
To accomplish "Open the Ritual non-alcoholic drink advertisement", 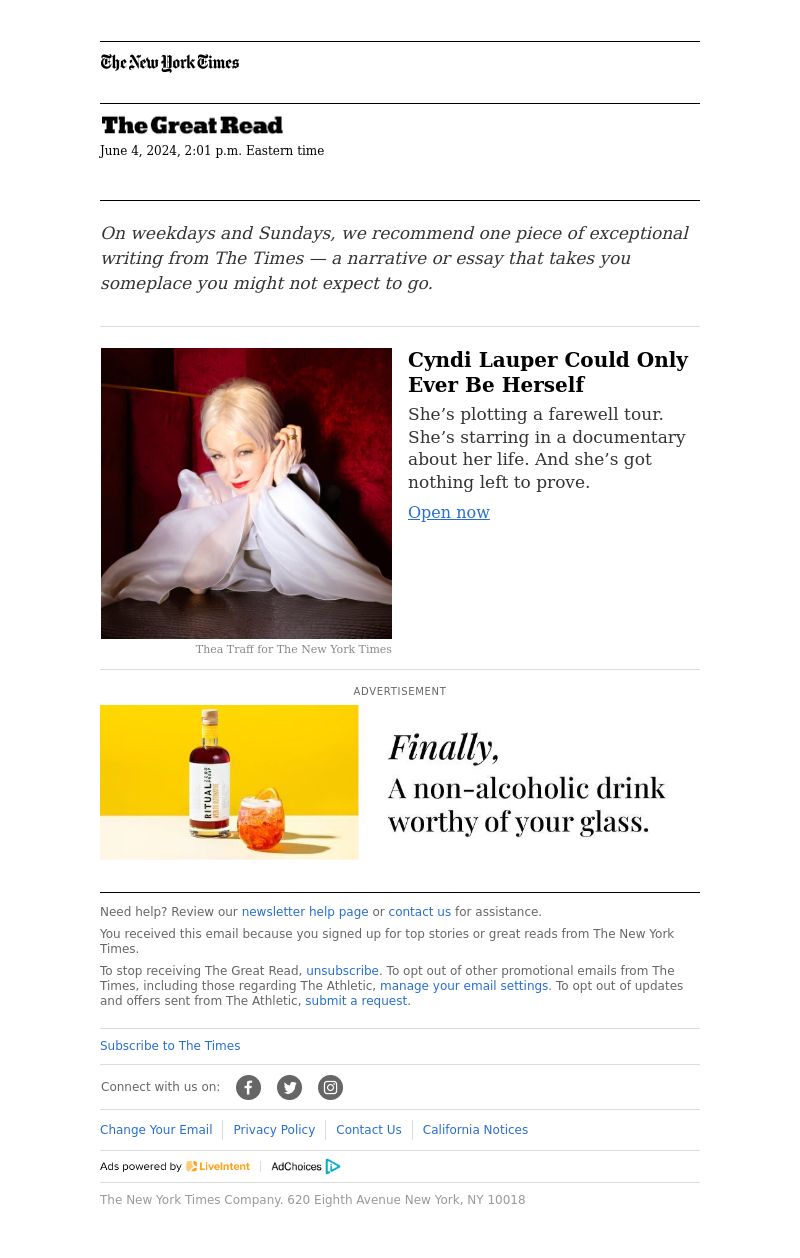I will [x=399, y=782].
